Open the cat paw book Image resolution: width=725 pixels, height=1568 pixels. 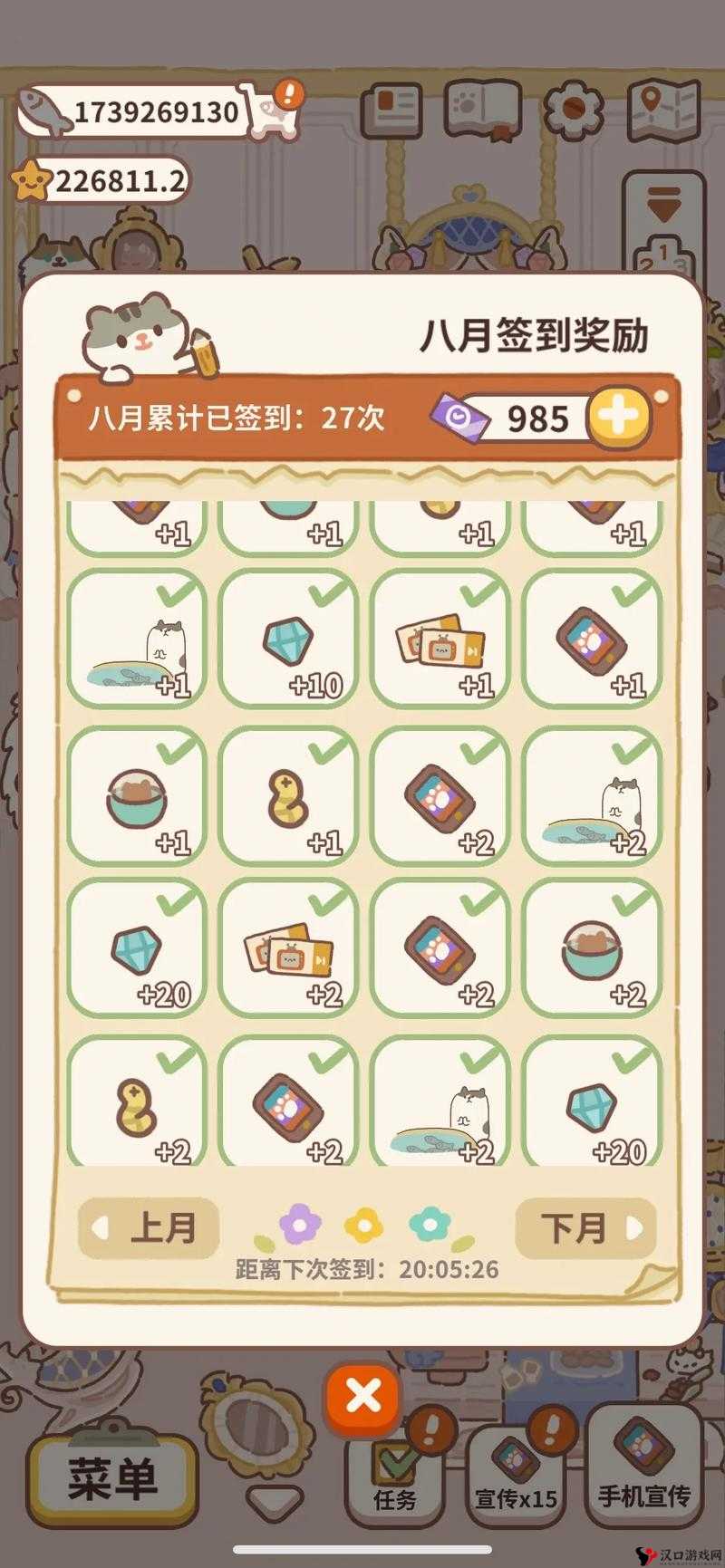pos(481,110)
